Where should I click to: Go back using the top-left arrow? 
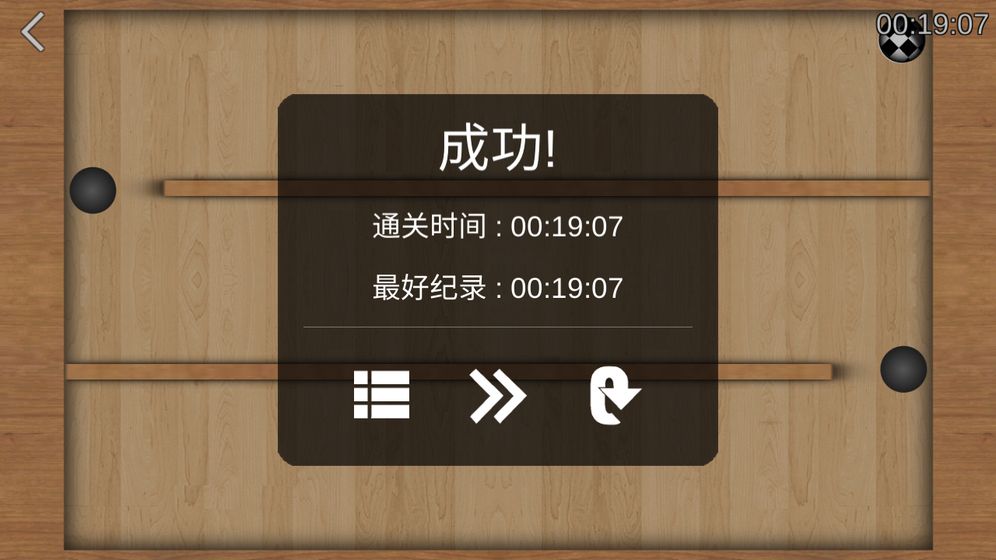[x=33, y=32]
